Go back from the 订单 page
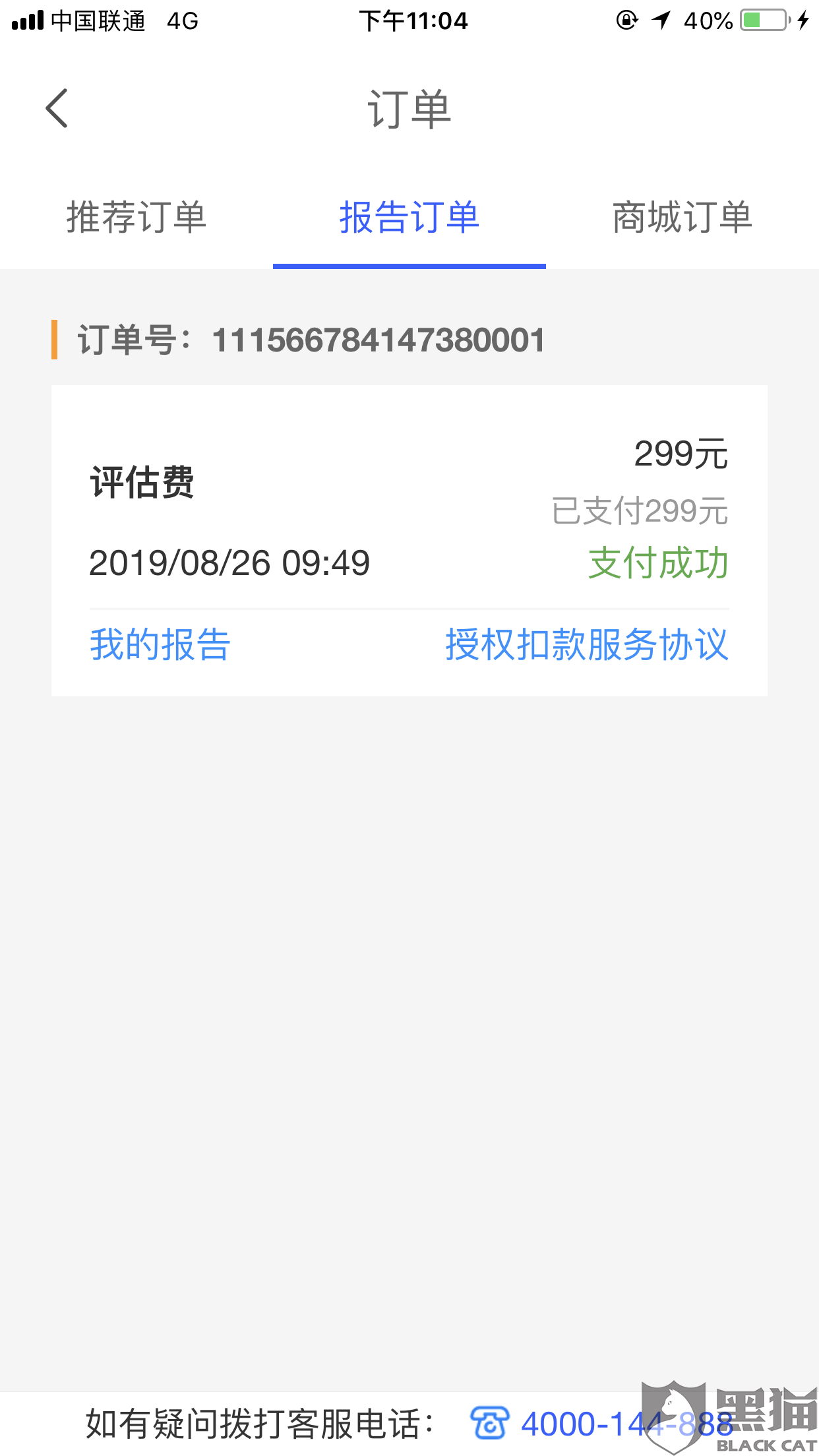Viewport: 819px width, 1456px height. [x=57, y=108]
